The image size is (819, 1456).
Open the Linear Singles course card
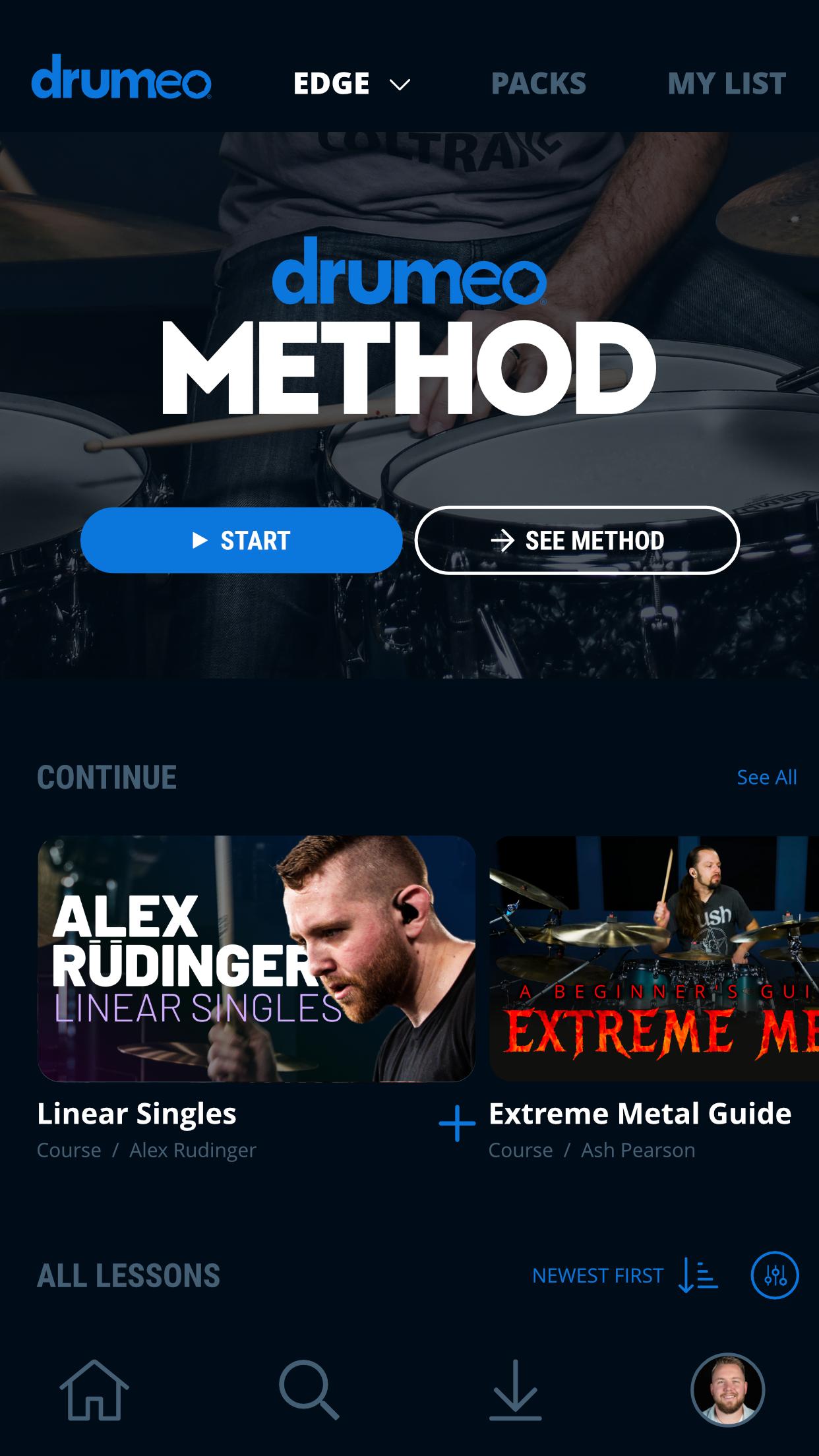(256, 959)
